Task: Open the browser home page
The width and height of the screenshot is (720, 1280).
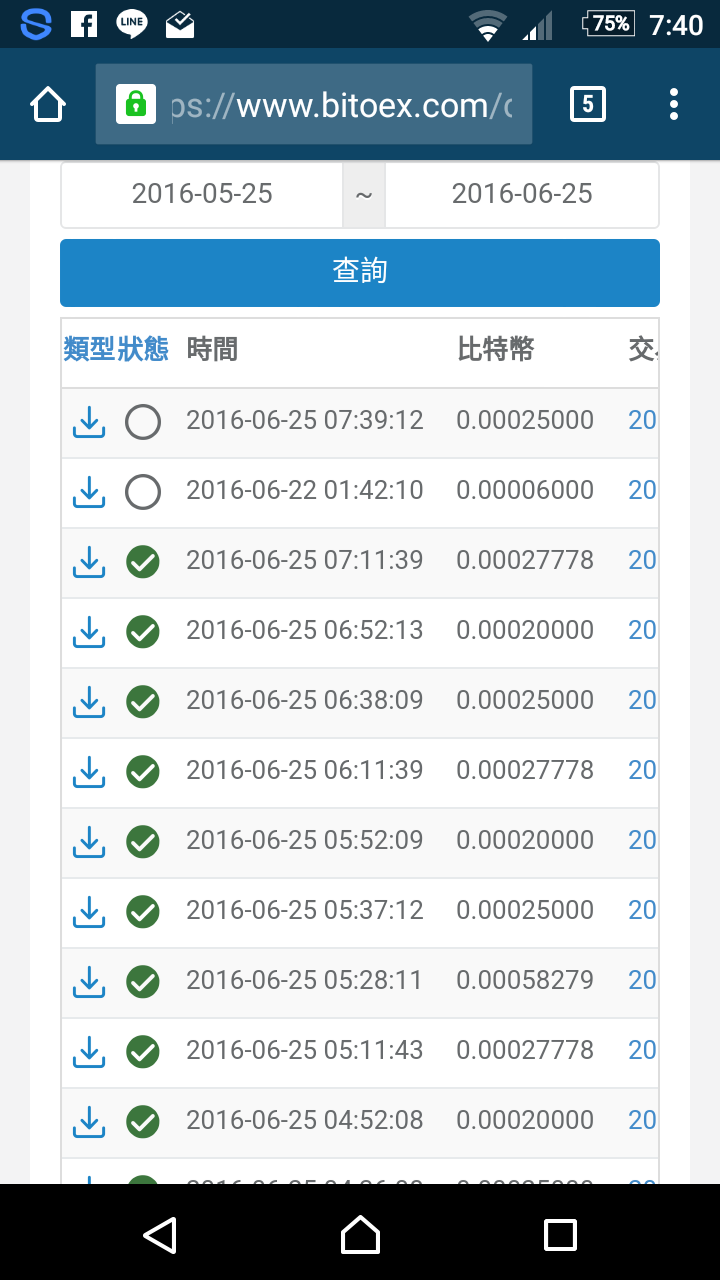Action: 48,104
